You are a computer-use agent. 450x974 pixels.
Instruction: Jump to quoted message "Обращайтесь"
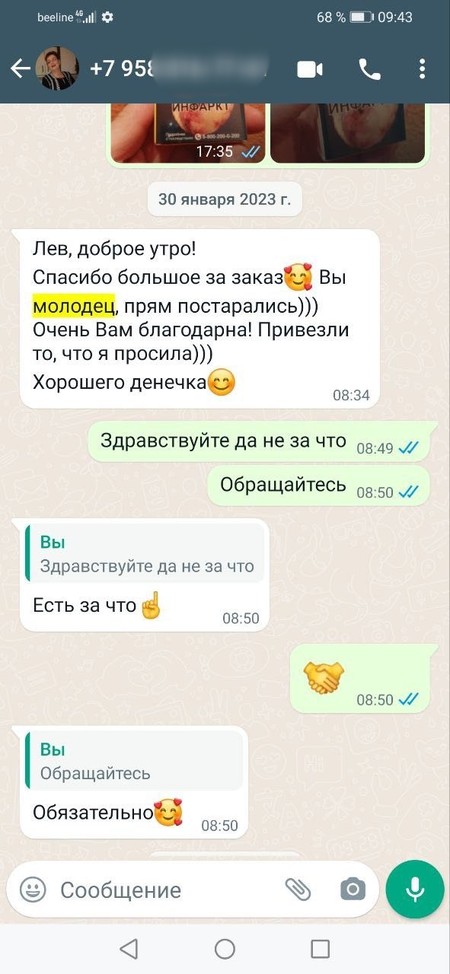[134, 760]
